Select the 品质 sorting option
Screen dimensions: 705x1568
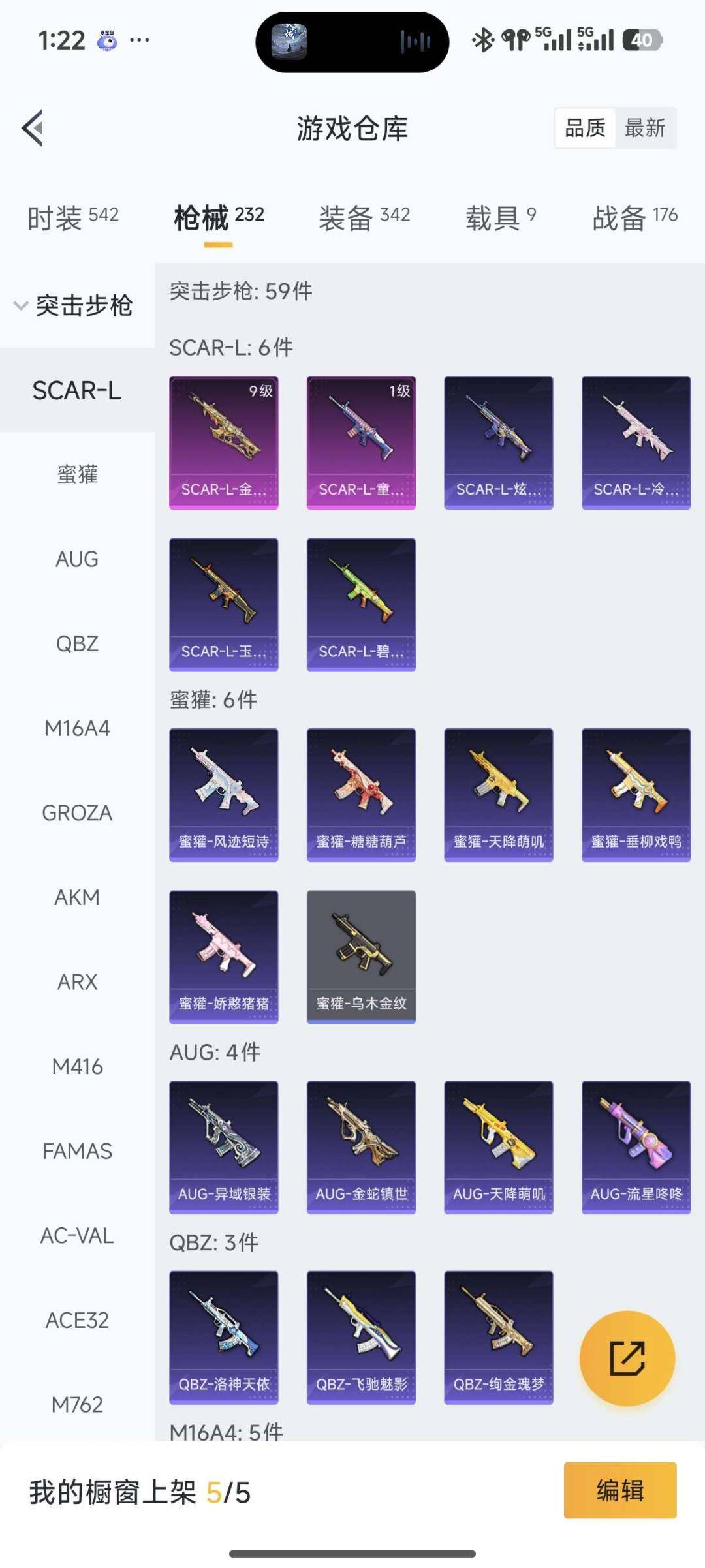click(x=585, y=128)
